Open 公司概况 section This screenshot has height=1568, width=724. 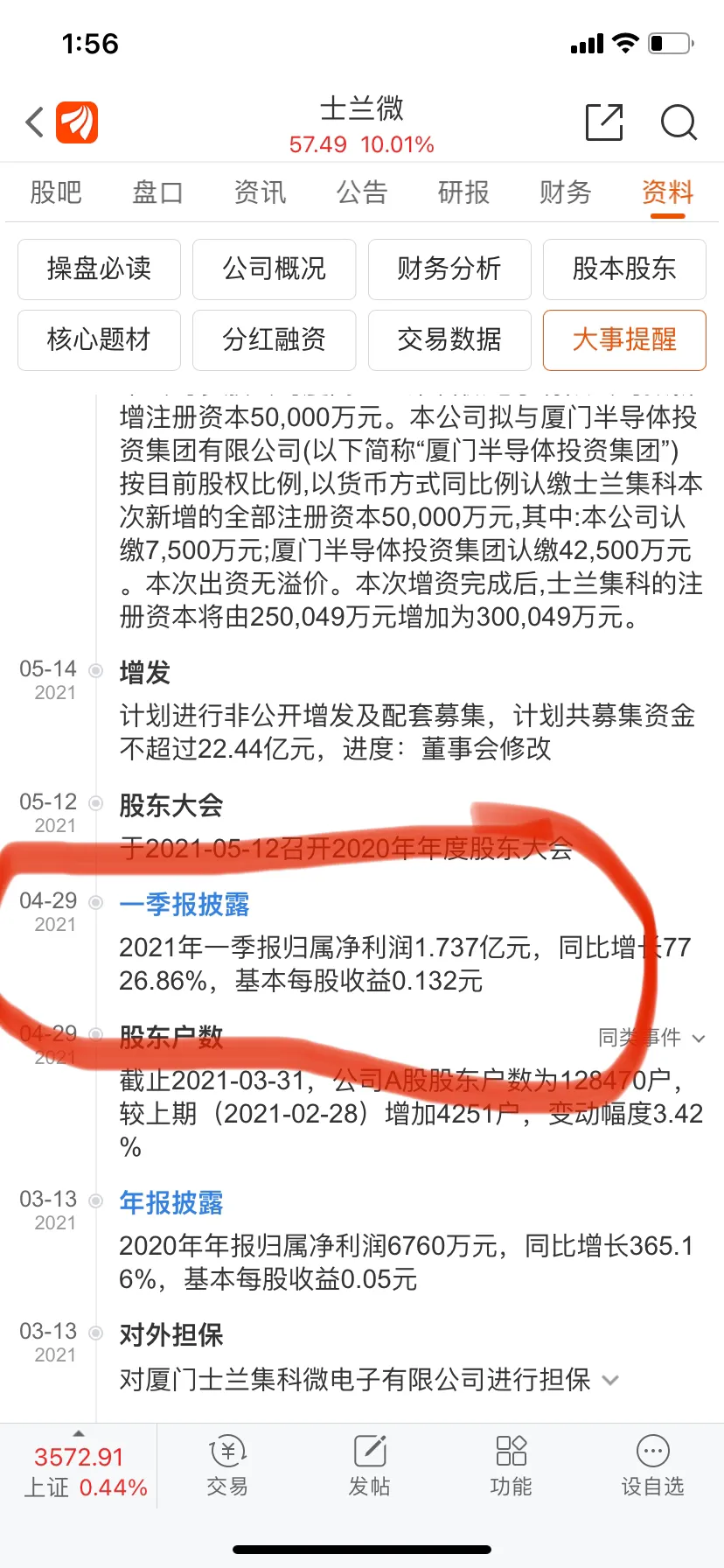coord(274,269)
